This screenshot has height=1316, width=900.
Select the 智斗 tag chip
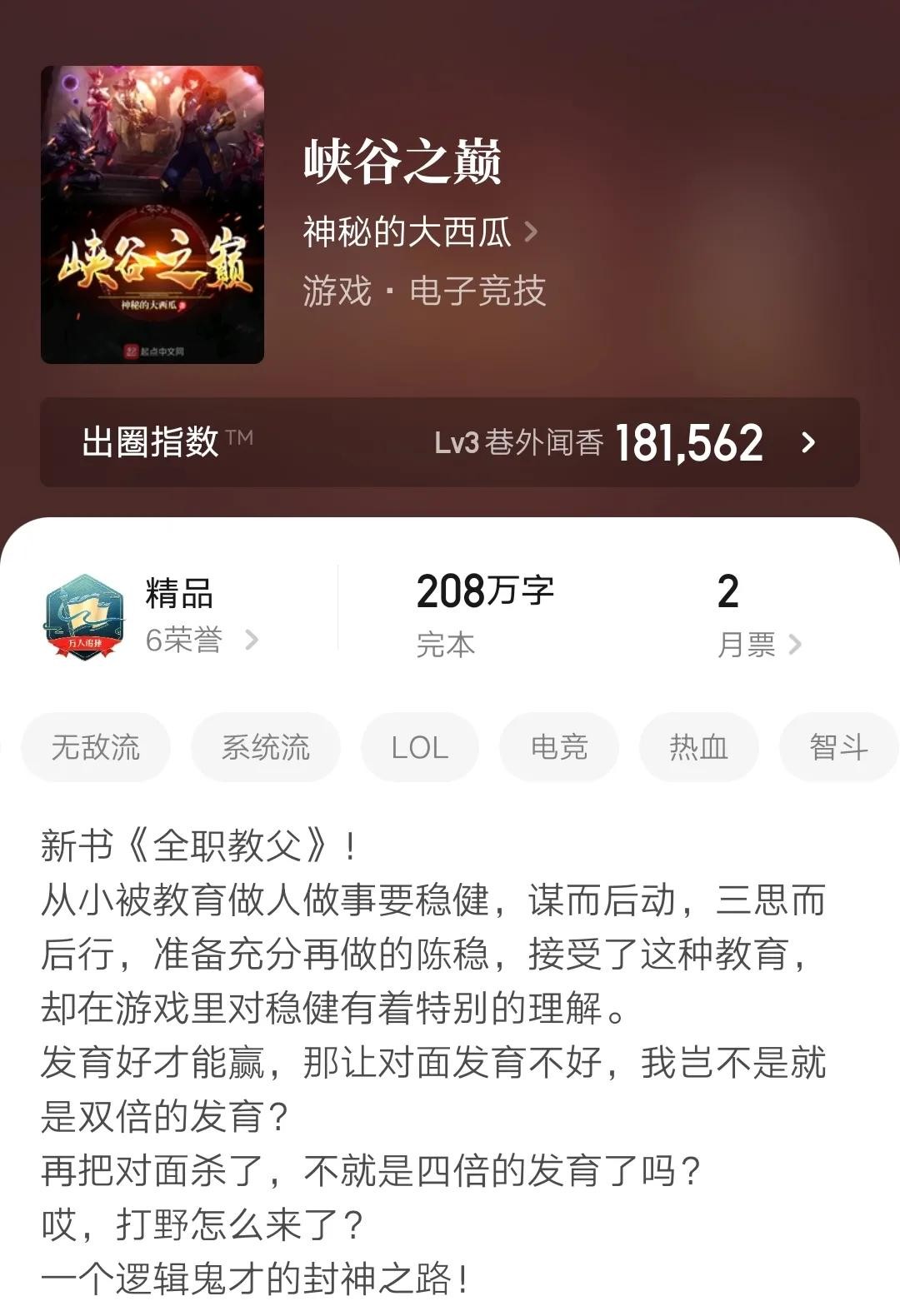coord(837,747)
